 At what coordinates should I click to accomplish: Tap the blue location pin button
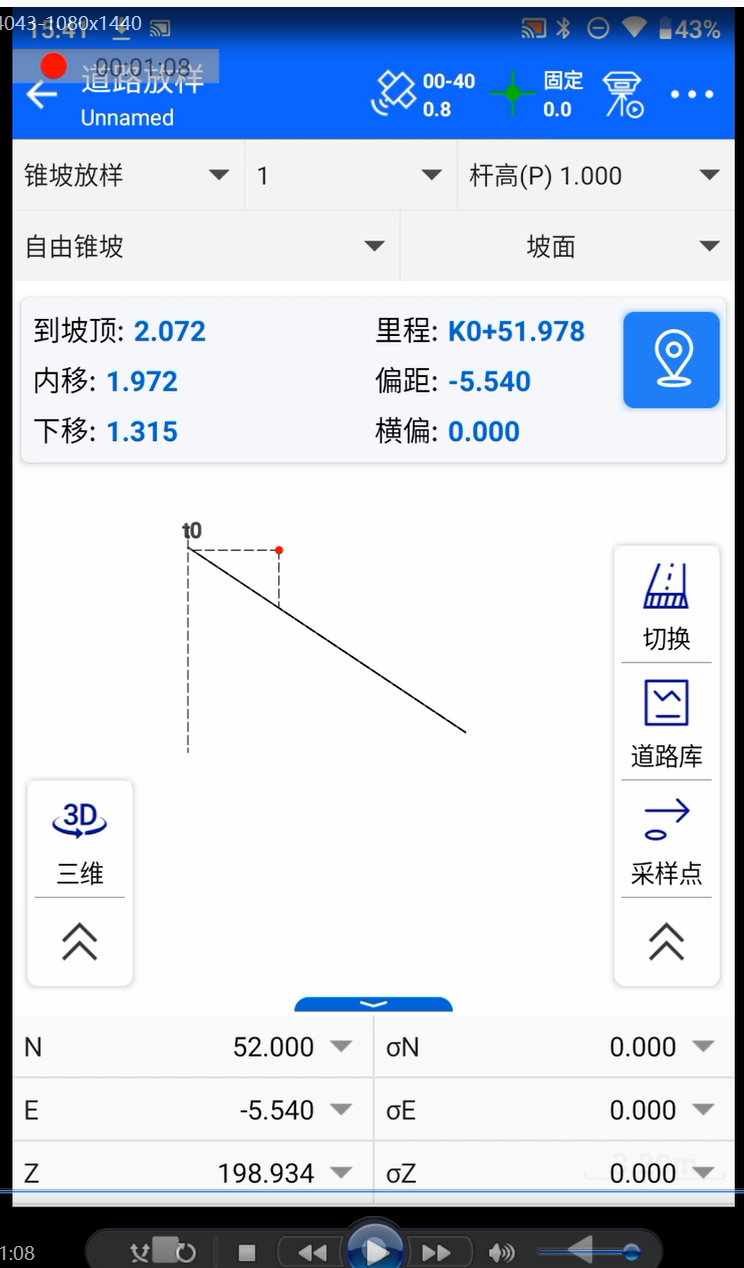tap(671, 360)
